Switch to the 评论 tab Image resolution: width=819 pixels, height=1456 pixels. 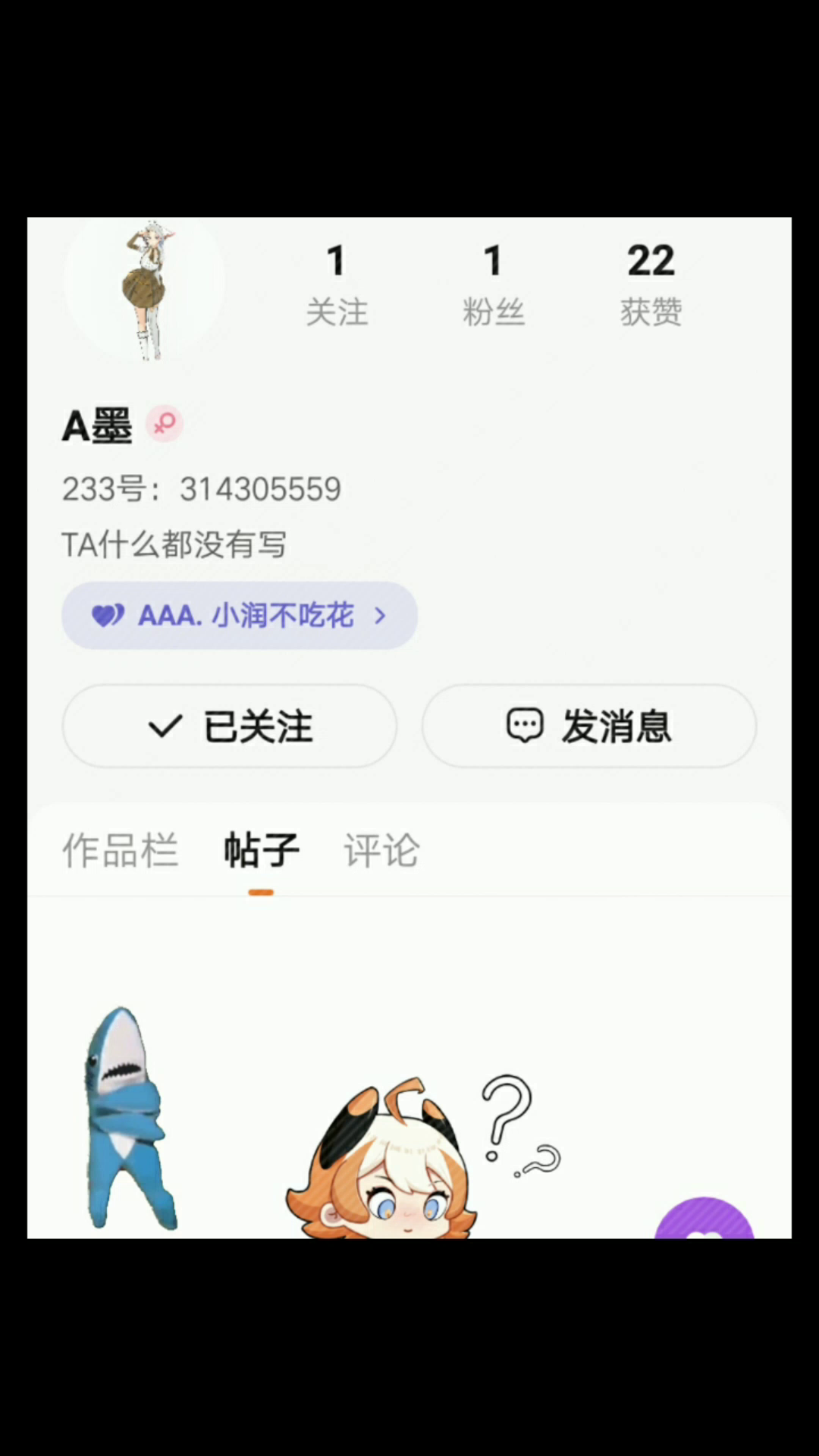(x=381, y=850)
